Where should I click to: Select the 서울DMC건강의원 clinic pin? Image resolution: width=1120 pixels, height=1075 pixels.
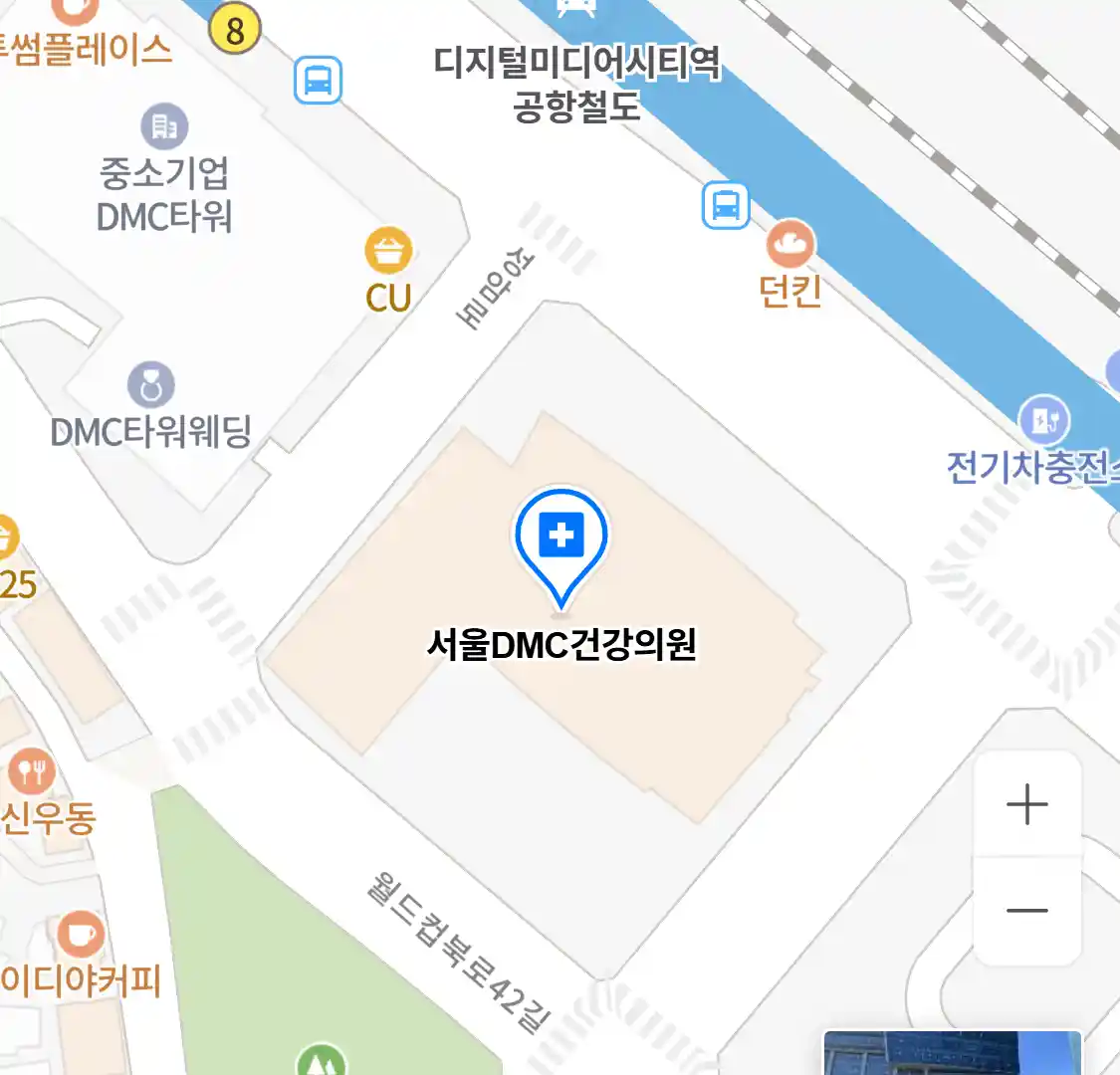[x=561, y=541]
